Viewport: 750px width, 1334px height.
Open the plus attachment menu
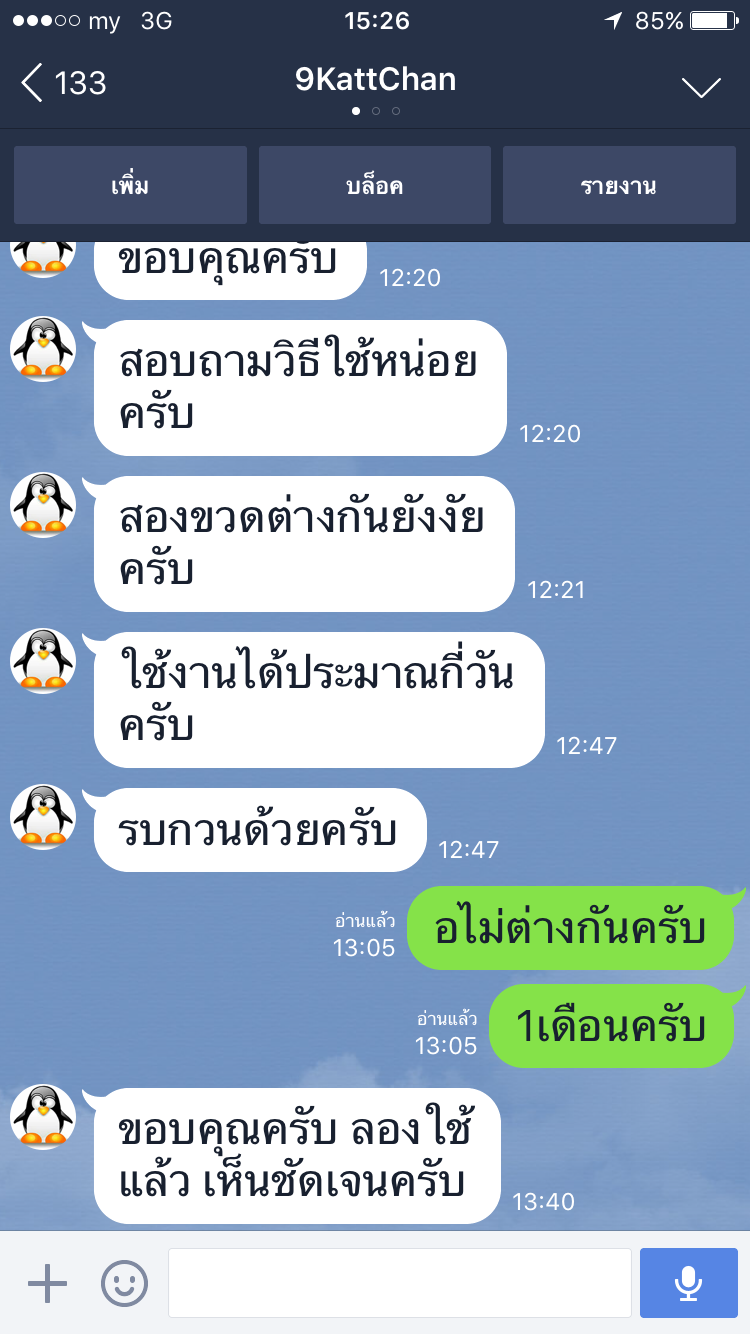point(47,1283)
